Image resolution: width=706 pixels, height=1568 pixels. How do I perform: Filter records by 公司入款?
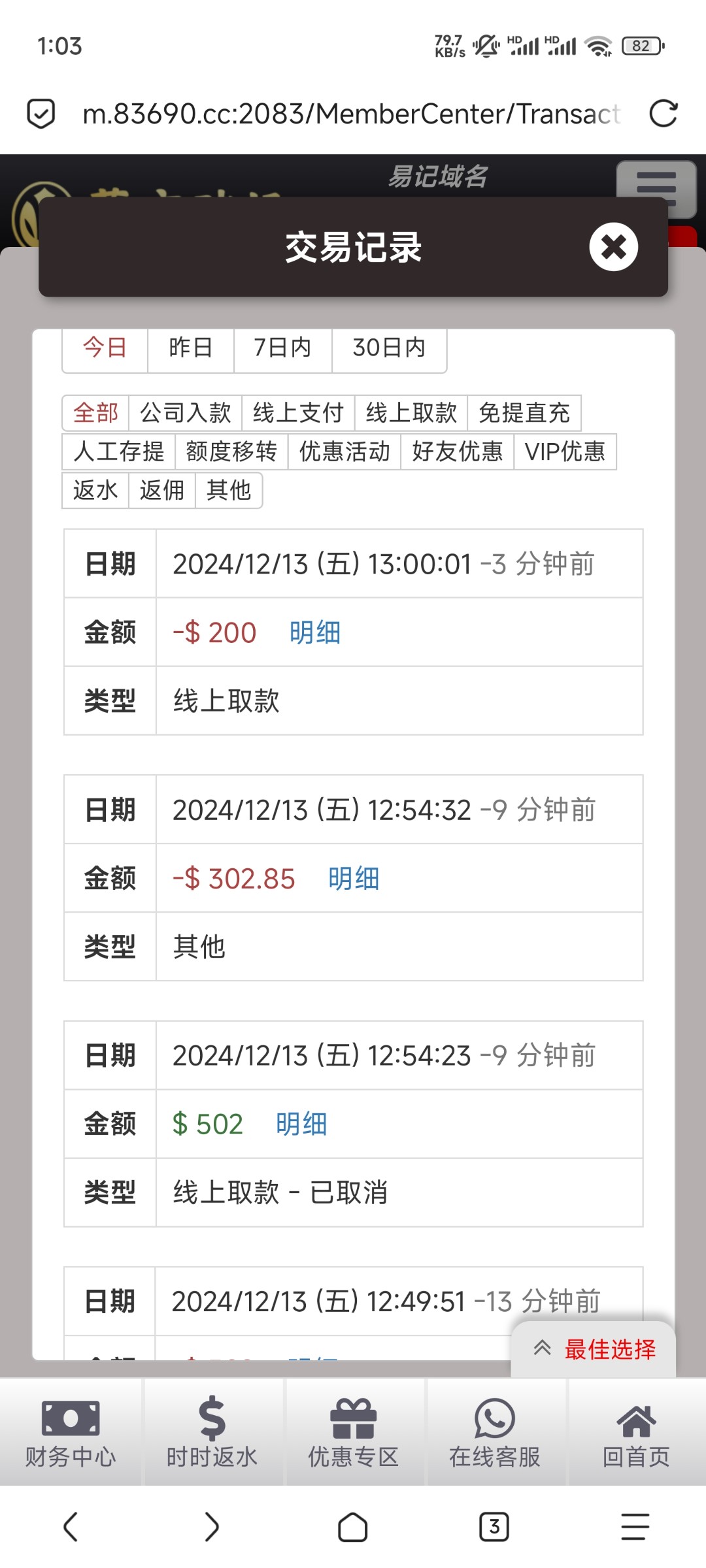pyautogui.click(x=186, y=413)
